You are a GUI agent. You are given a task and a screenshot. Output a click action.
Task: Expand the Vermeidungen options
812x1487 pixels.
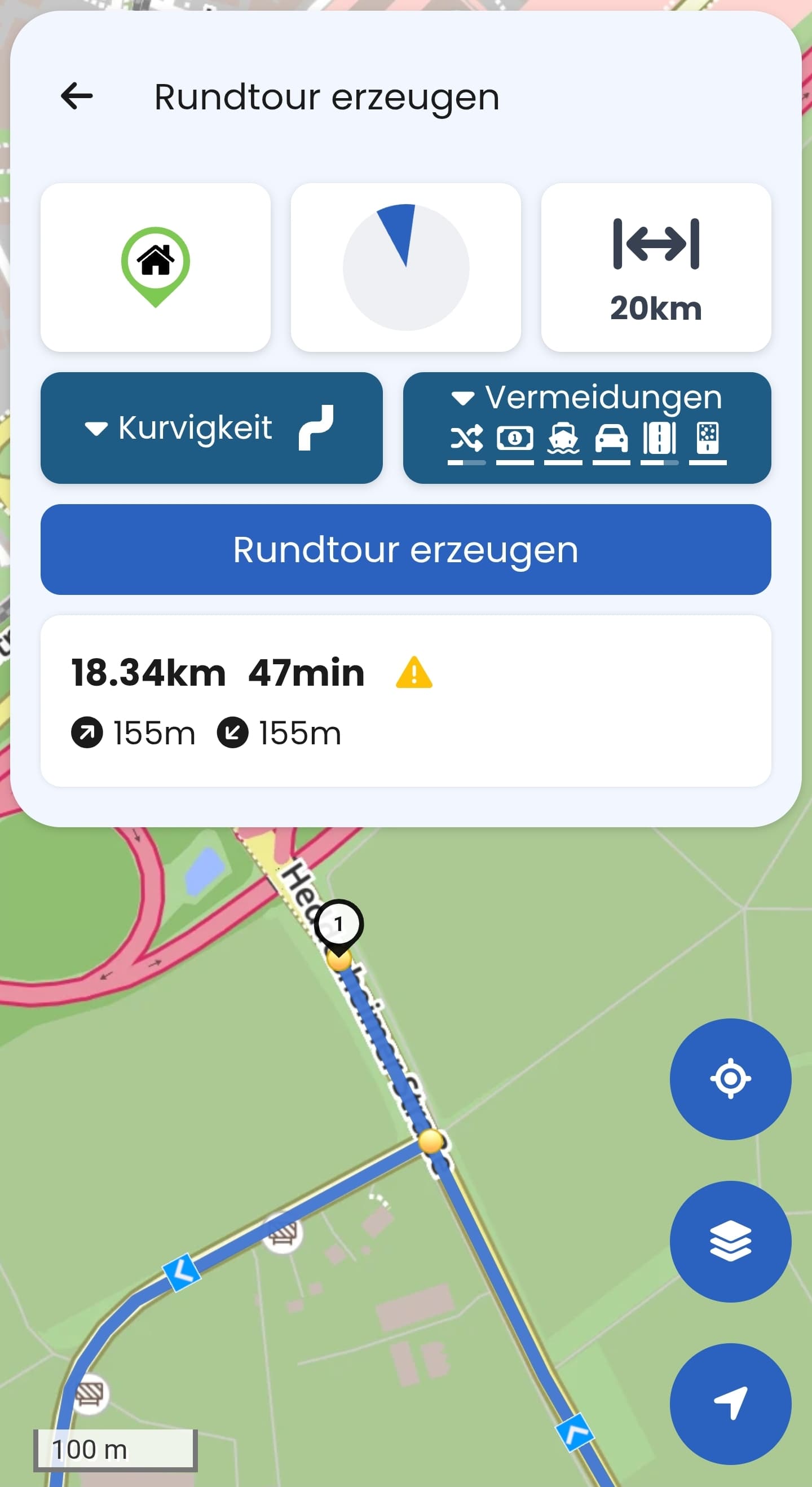[586, 428]
